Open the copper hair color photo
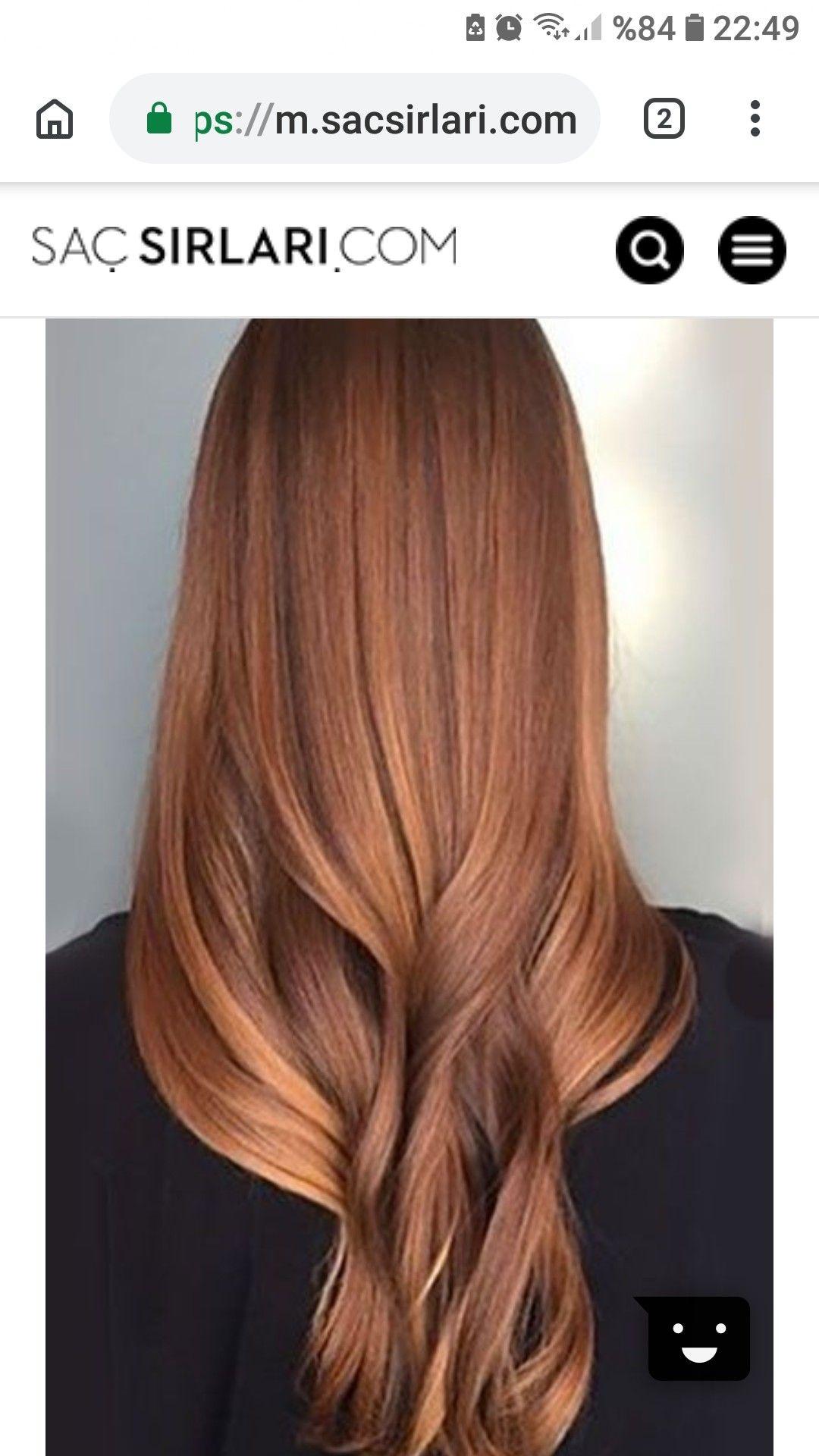This screenshot has height=1456, width=819. coord(409,887)
